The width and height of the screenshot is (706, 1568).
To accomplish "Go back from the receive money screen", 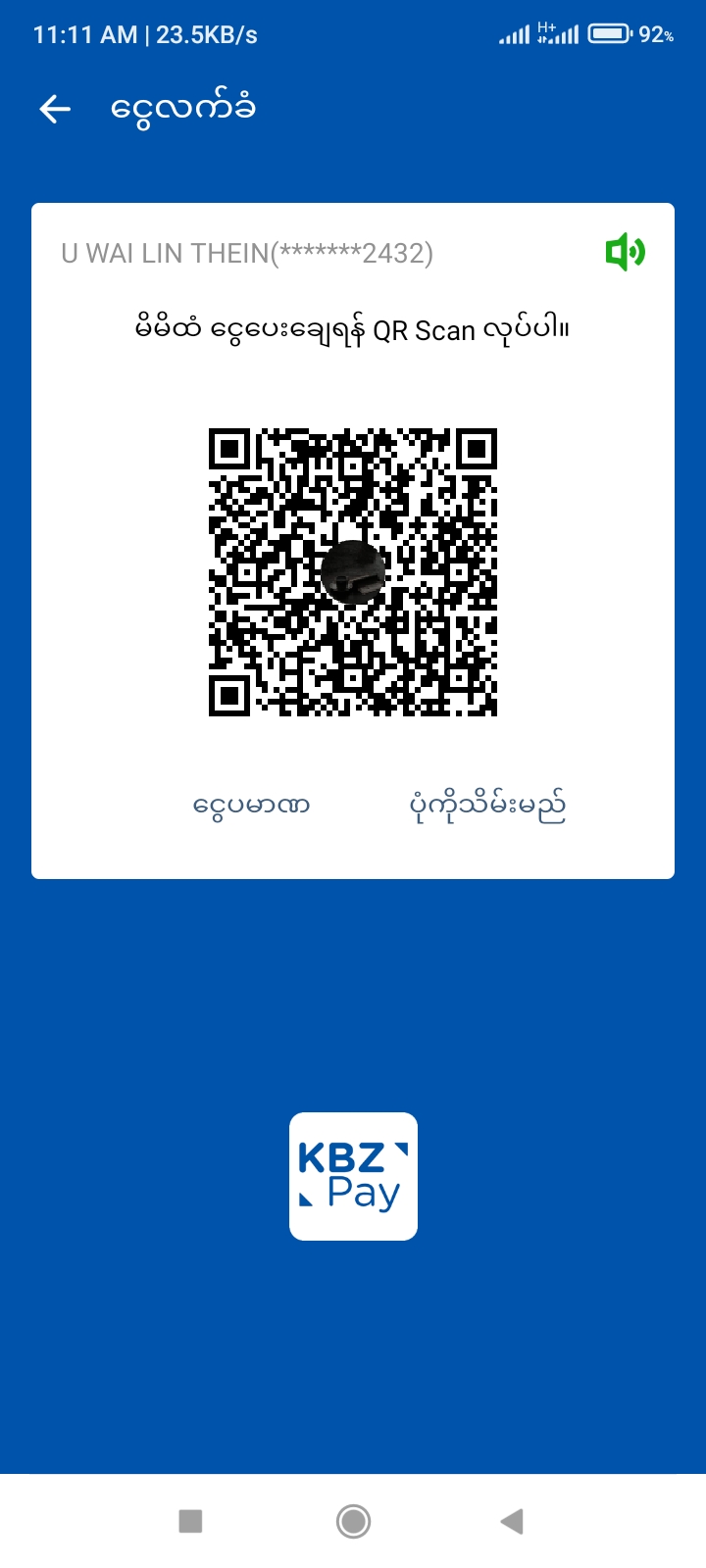I will click(56, 109).
